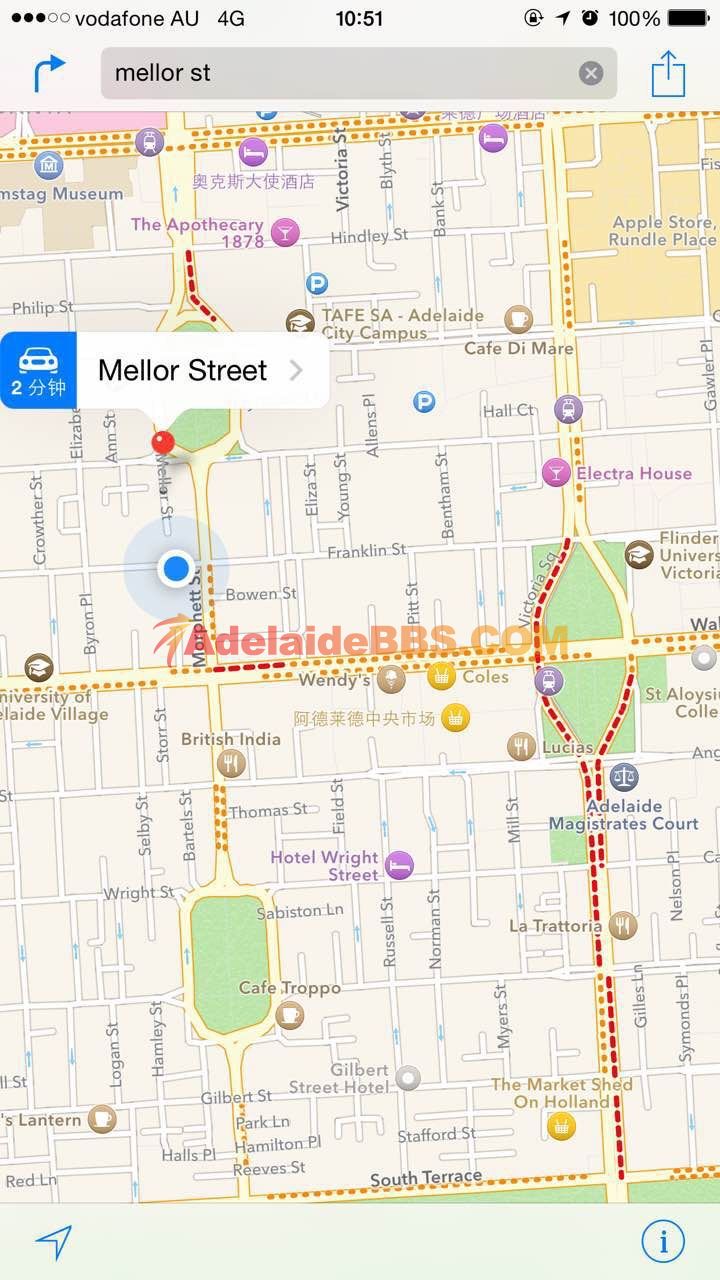Tap the search field showing mellor st
This screenshot has width=720, height=1280.
tap(340, 73)
